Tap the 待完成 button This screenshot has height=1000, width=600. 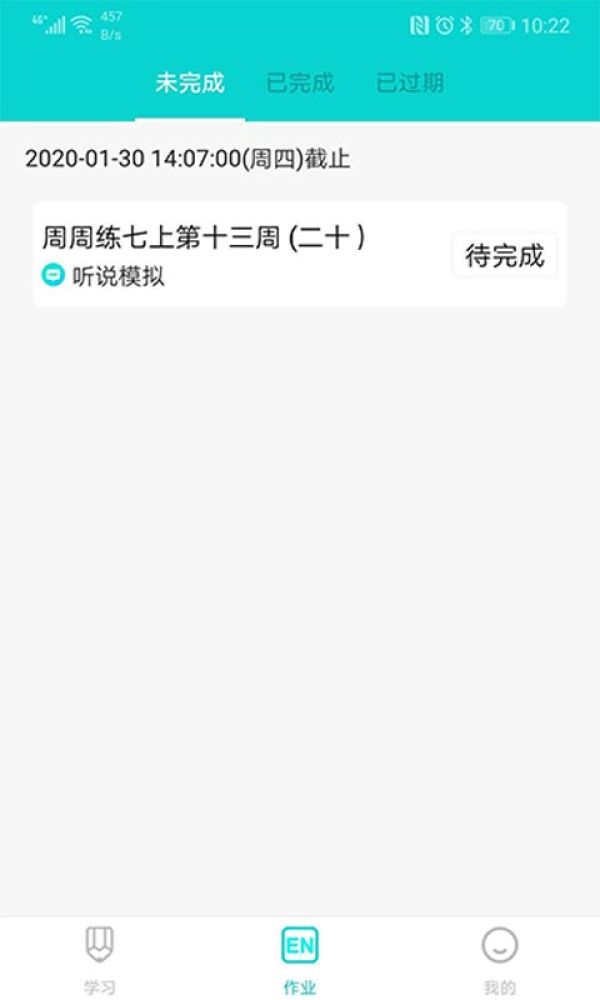[505, 256]
